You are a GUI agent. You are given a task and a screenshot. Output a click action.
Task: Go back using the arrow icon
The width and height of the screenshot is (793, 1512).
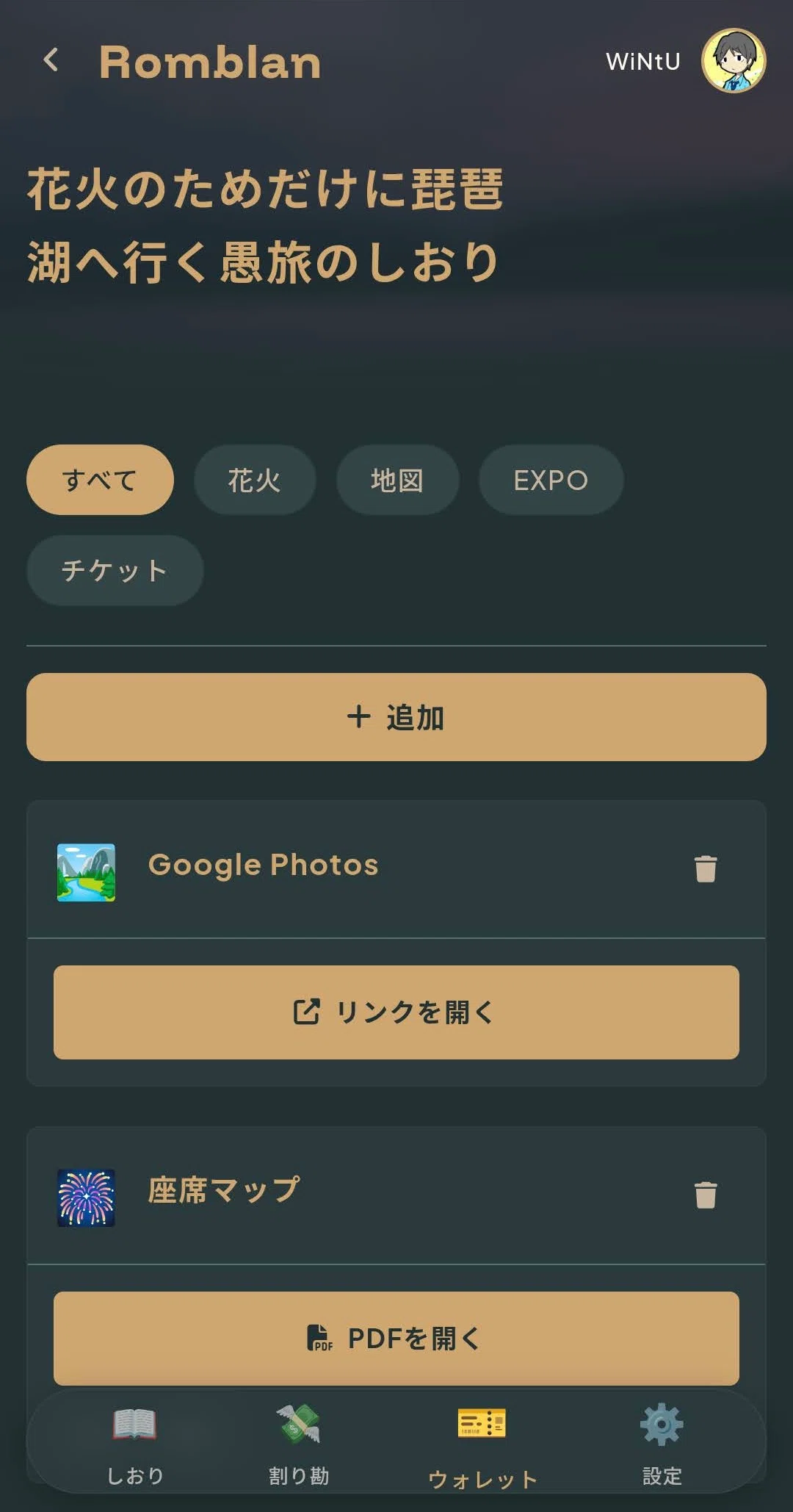pos(51,60)
